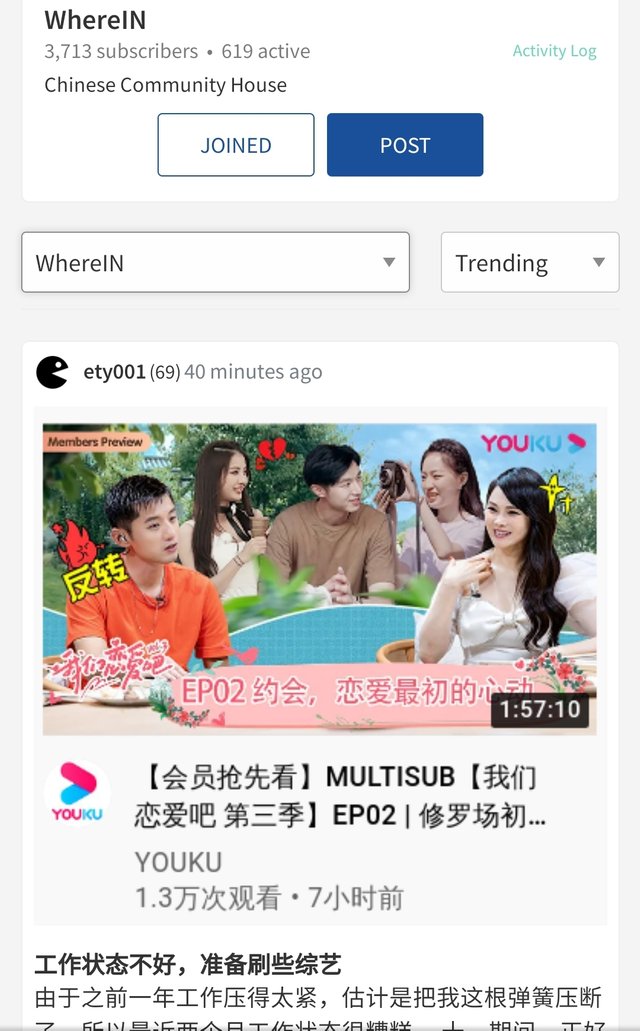Tap the JOINED button
This screenshot has width=640, height=1031.
pos(235,145)
